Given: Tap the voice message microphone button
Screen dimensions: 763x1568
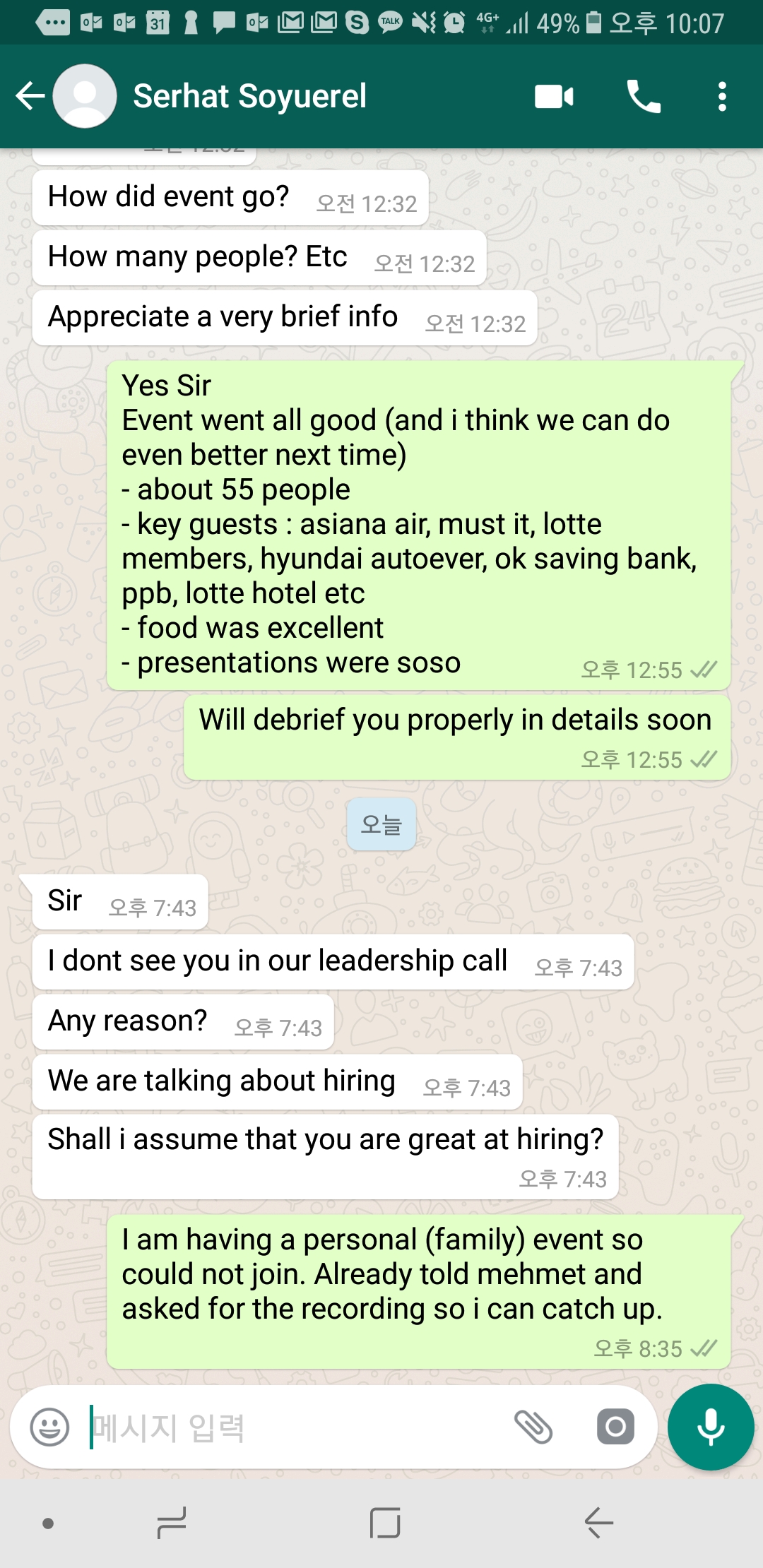Looking at the screenshot, I should 710,1427.
